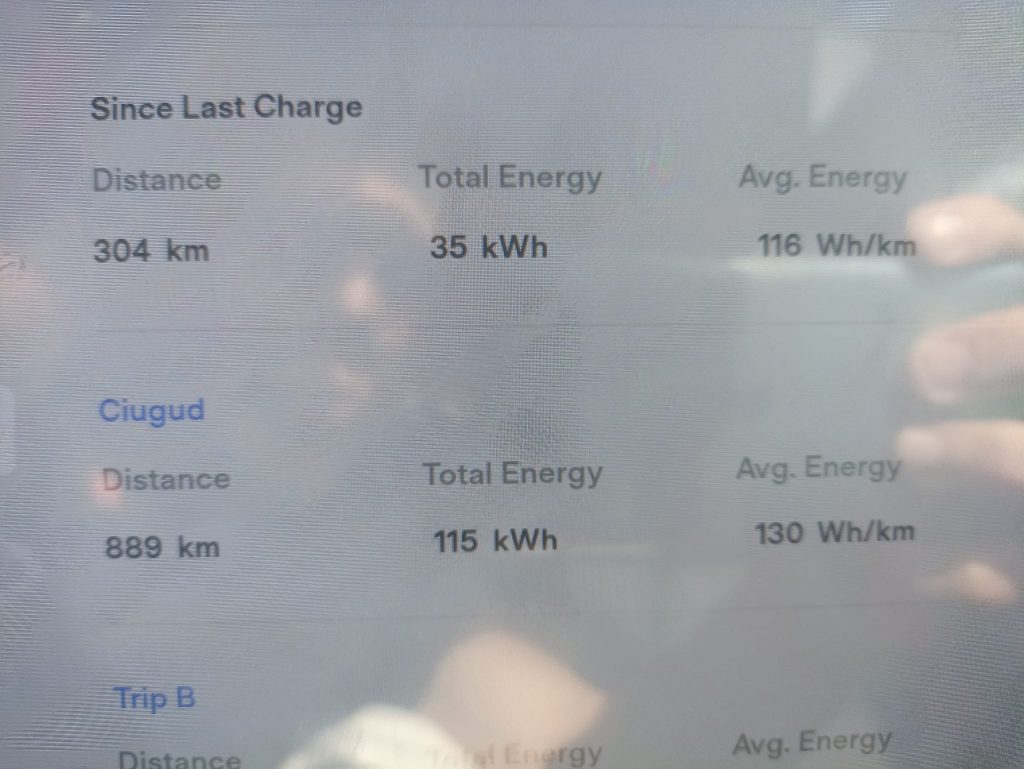Open the Trip B label
The image size is (1024, 769).
tap(155, 697)
